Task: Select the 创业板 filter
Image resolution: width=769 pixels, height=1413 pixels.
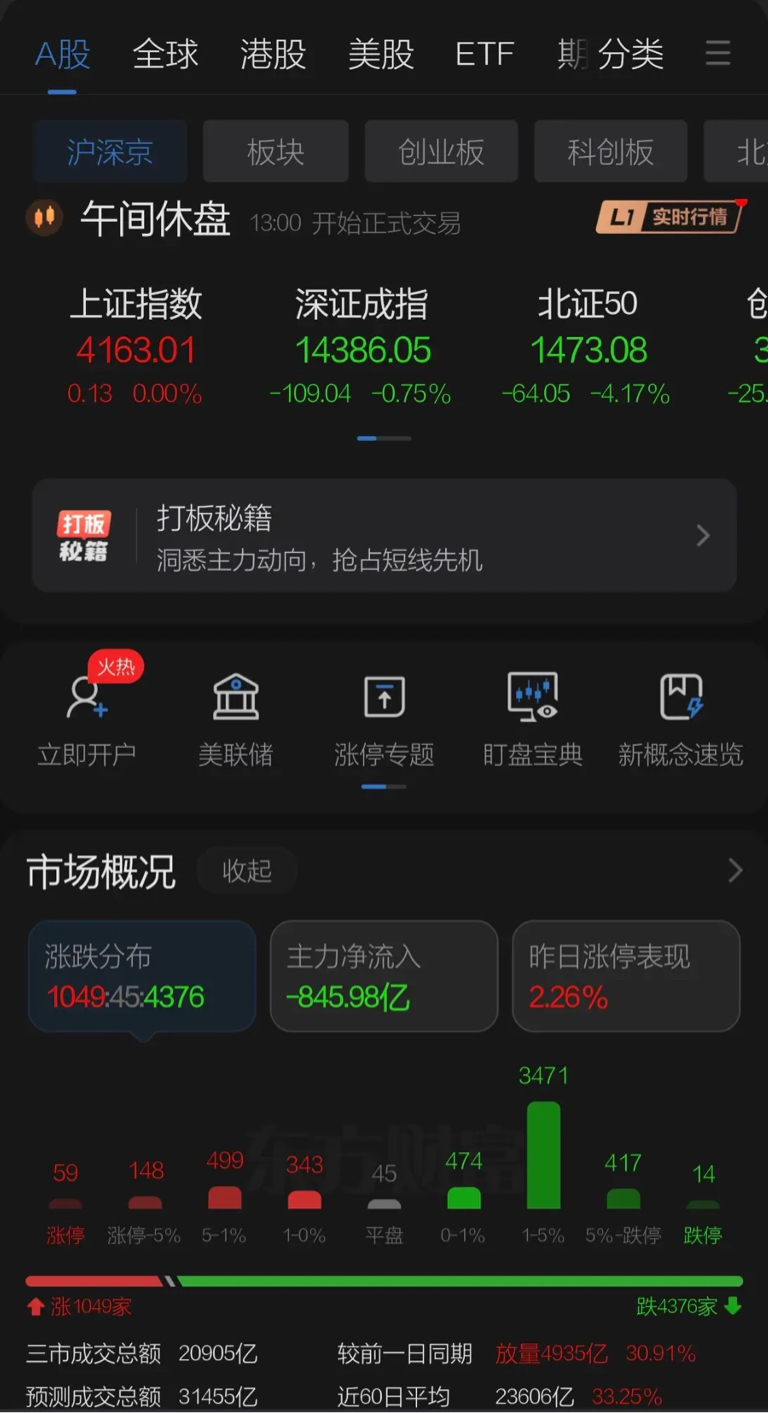Action: pos(441,151)
